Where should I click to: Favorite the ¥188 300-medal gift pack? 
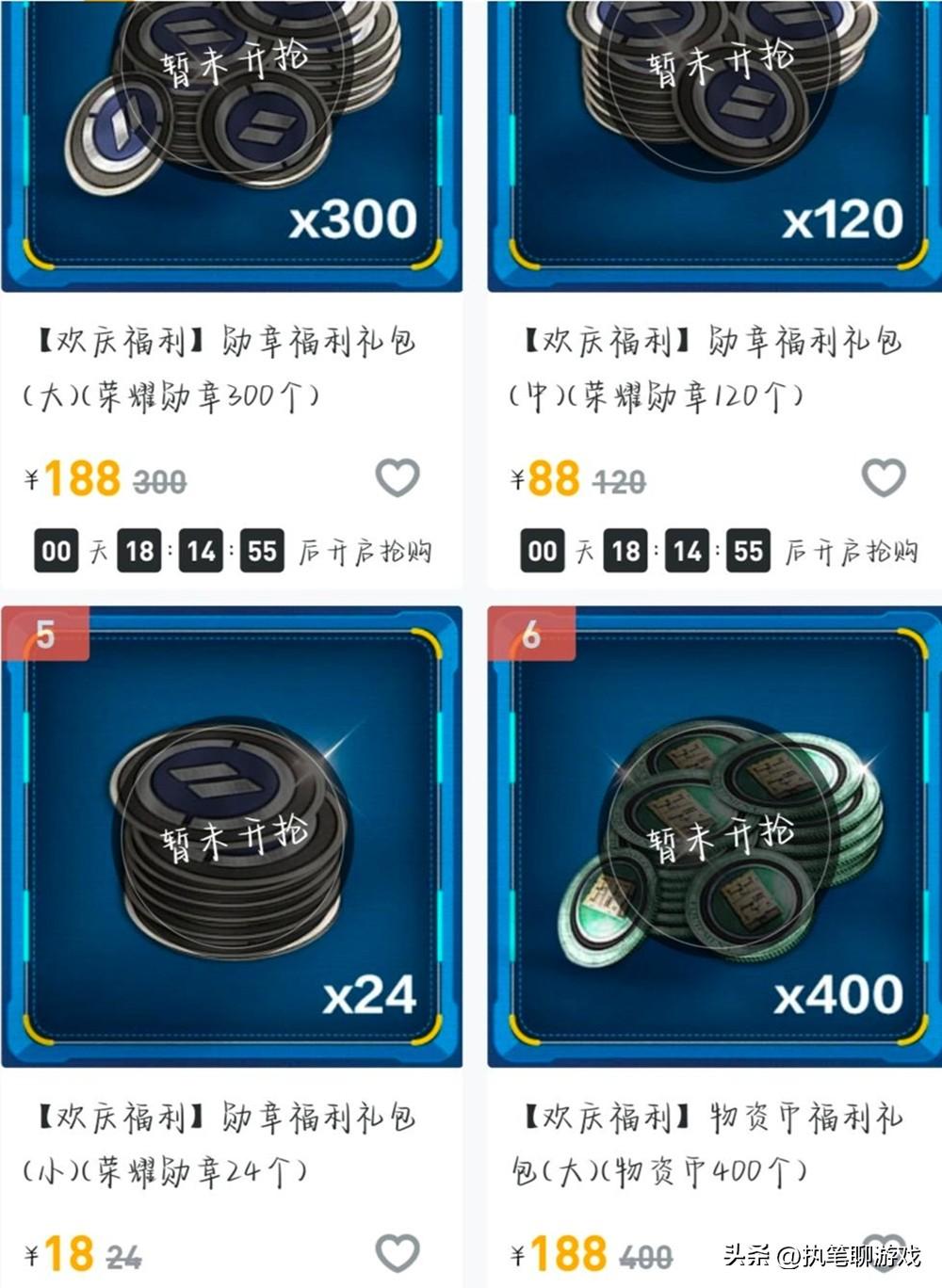point(398,478)
